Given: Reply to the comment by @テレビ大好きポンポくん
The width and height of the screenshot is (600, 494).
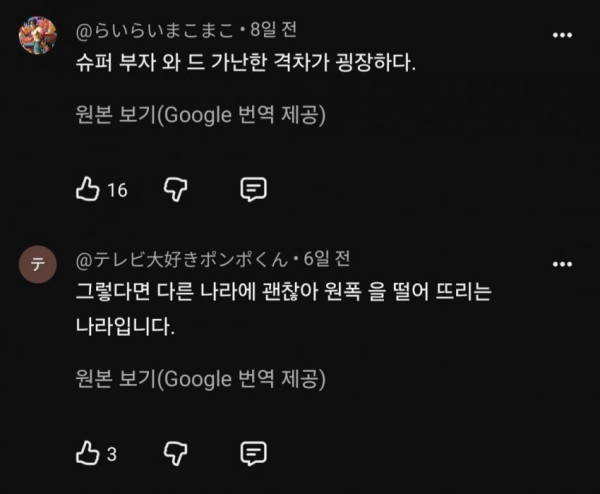Looking at the screenshot, I should point(253,453).
